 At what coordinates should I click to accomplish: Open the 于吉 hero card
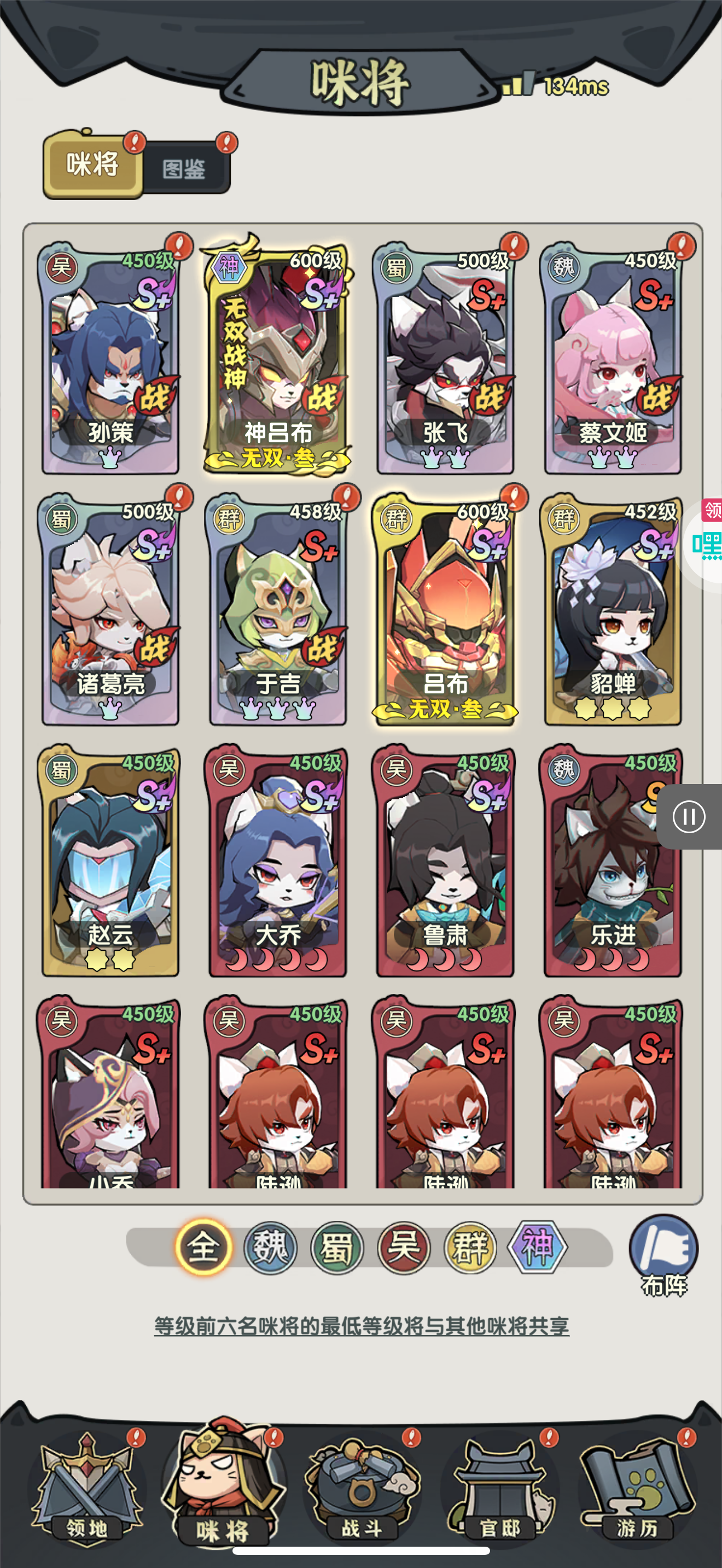click(x=278, y=611)
